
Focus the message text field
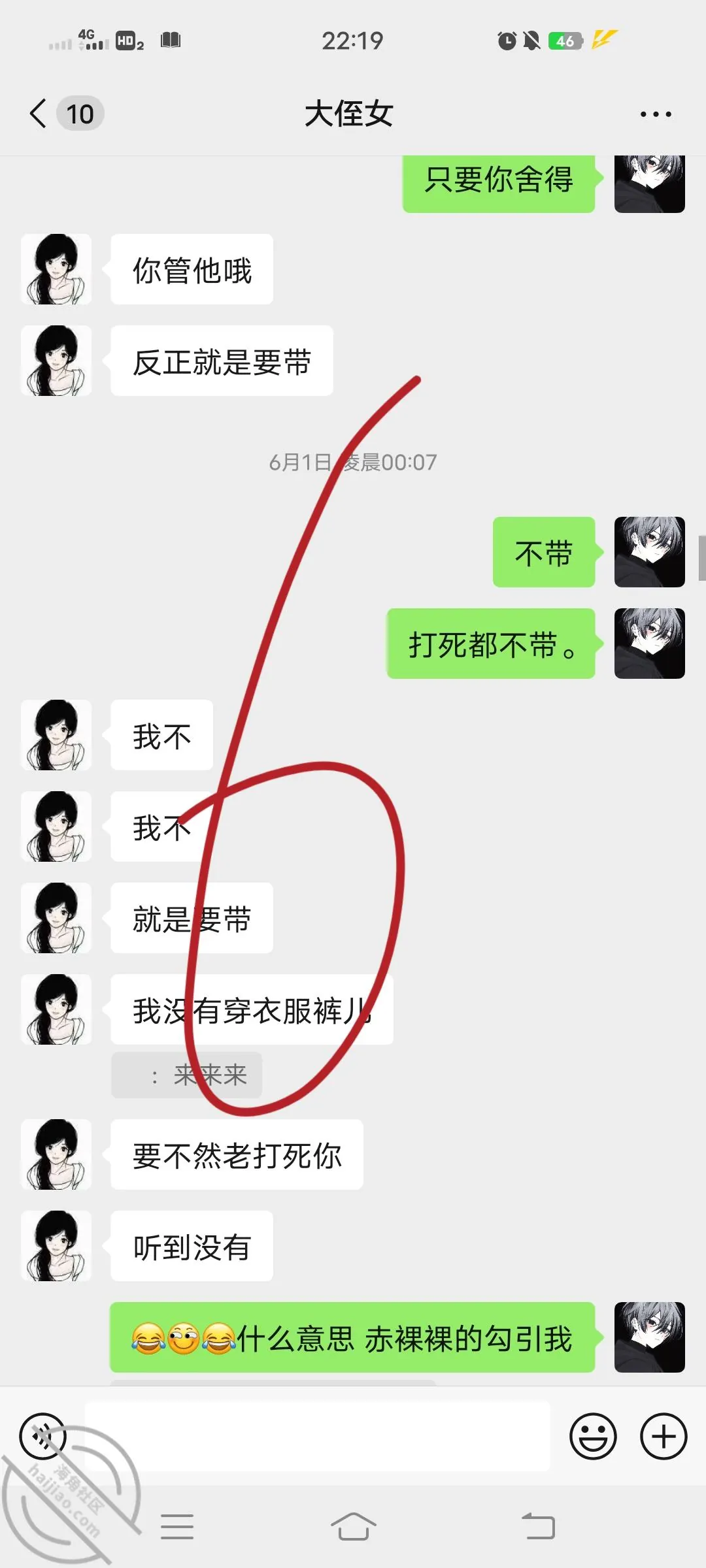[x=317, y=1436]
